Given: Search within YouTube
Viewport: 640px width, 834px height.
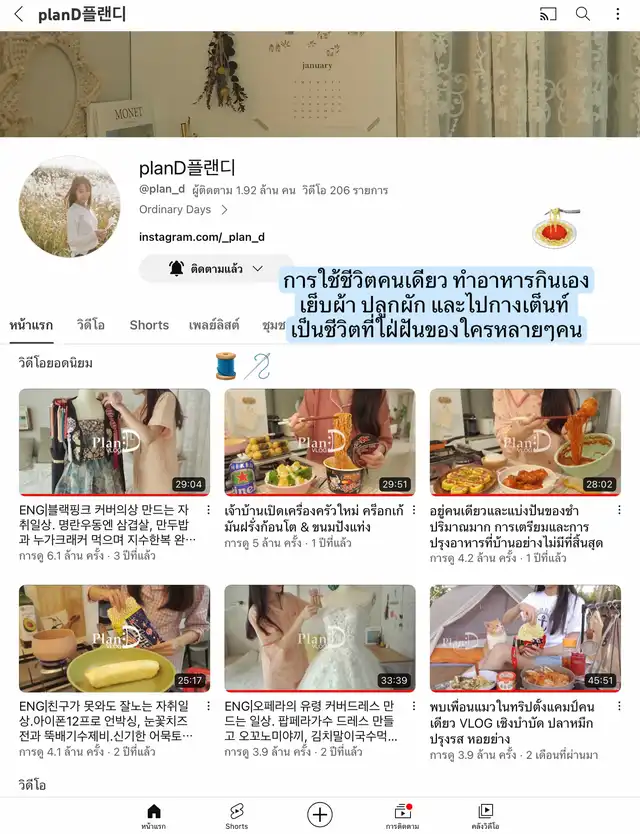Looking at the screenshot, I should coord(583,15).
